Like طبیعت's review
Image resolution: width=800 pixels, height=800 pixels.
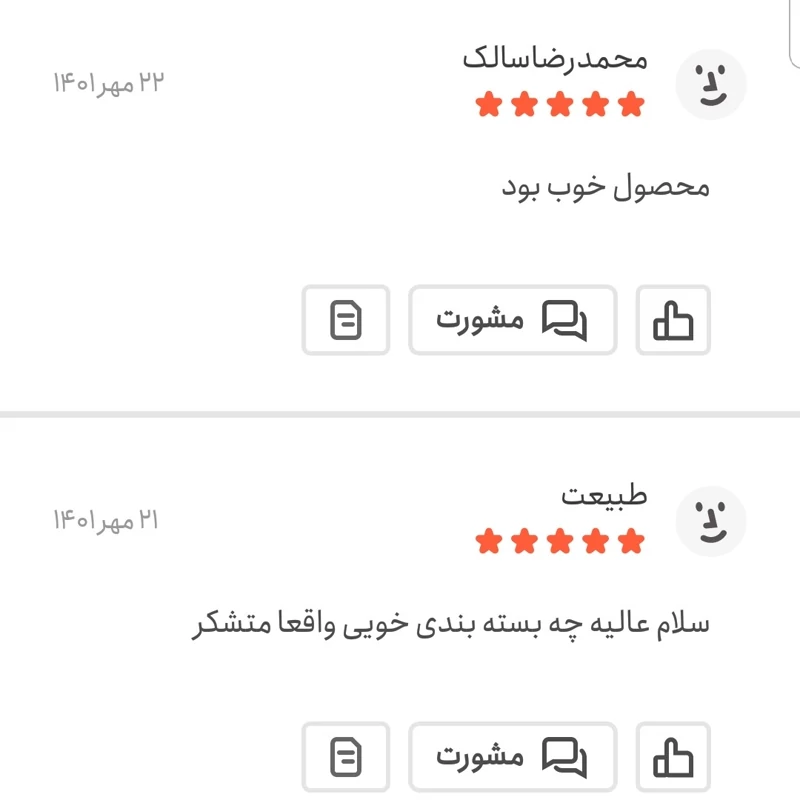click(673, 757)
